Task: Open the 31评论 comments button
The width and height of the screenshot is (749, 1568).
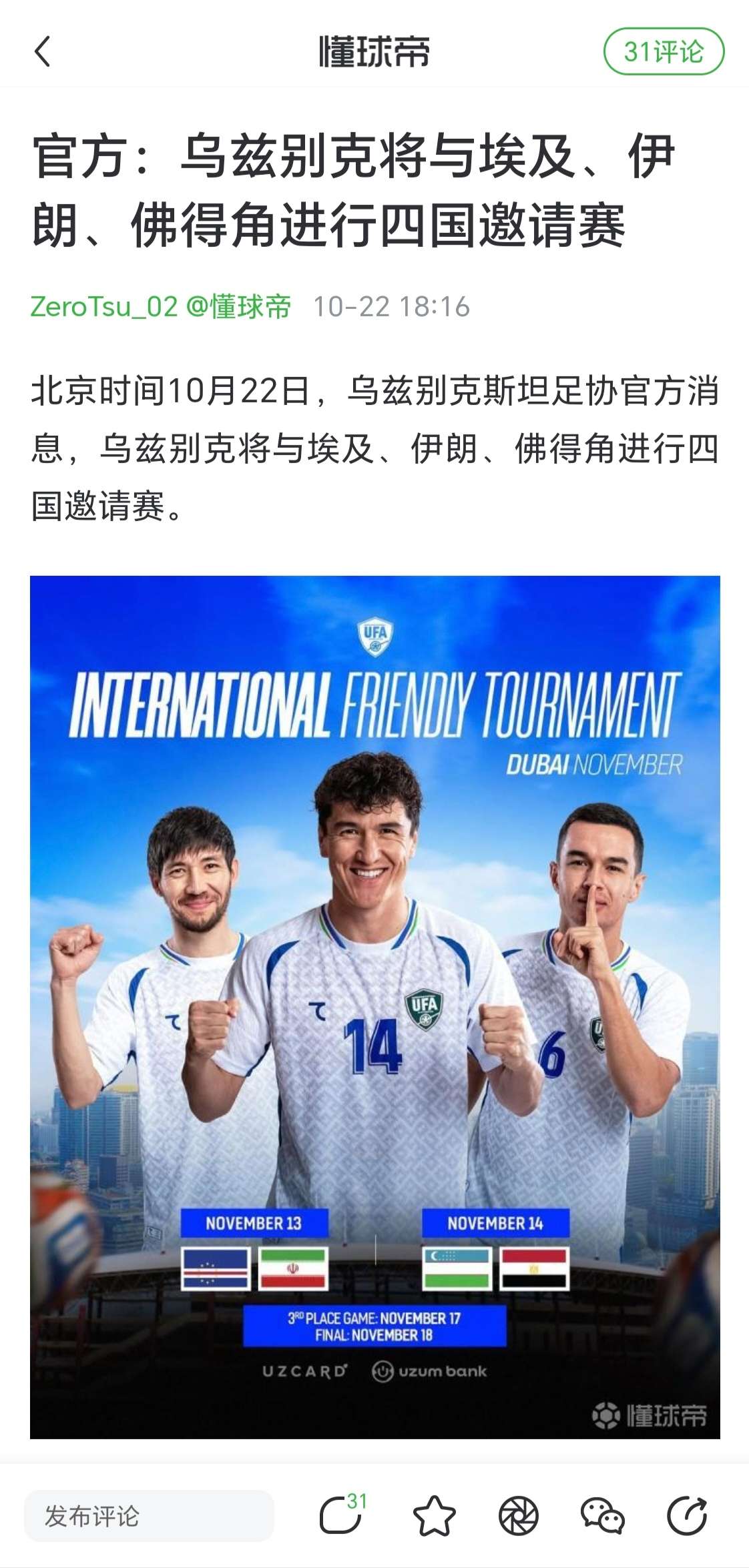Action: (x=663, y=51)
